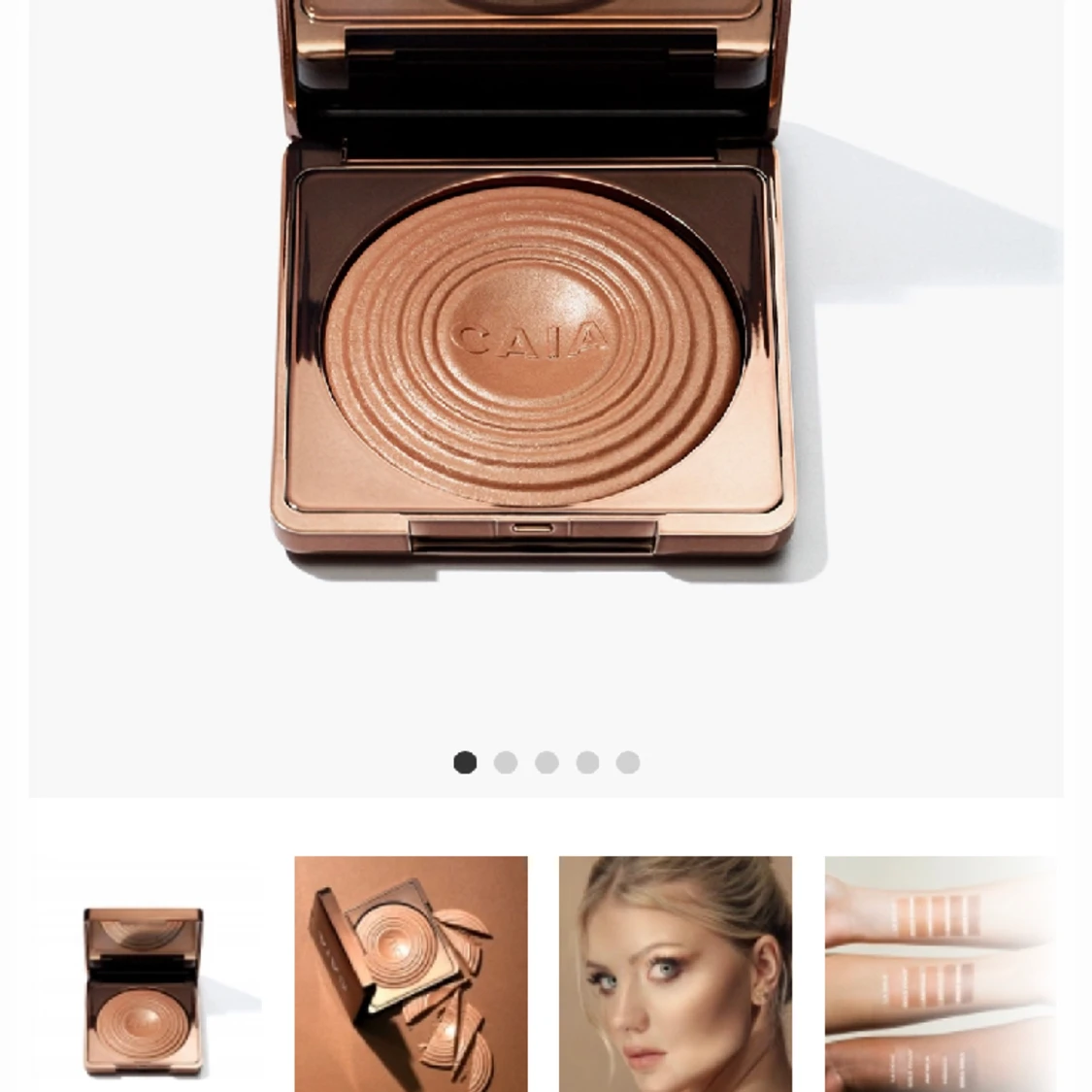The image size is (1092, 1092).
Task: Jump to the fourth image dot
Action: point(587,763)
